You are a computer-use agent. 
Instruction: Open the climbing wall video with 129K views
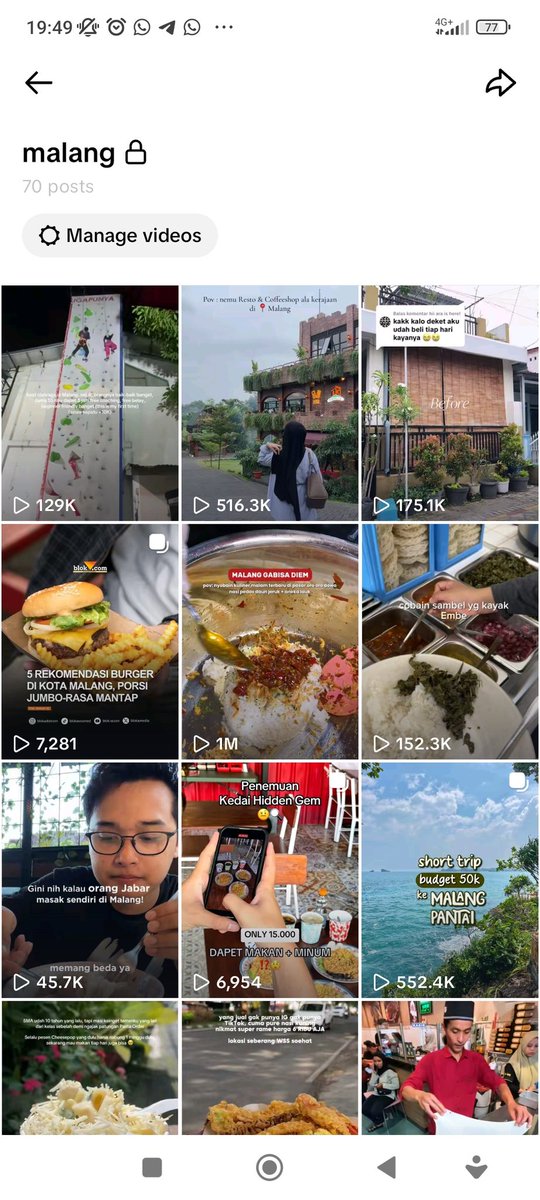coord(90,403)
